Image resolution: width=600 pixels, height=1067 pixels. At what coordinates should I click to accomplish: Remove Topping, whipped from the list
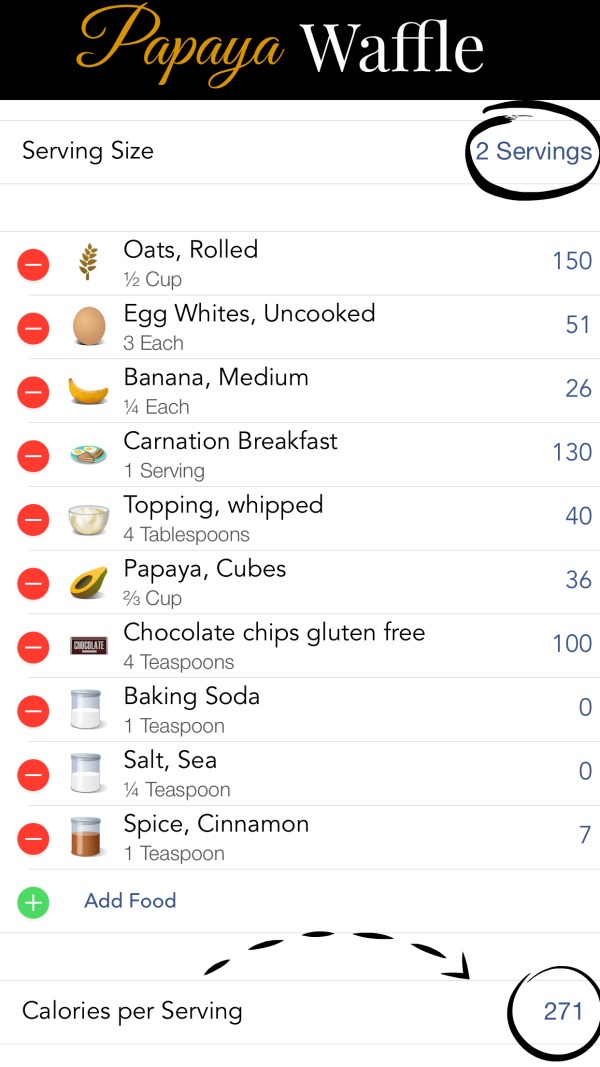(x=33, y=519)
